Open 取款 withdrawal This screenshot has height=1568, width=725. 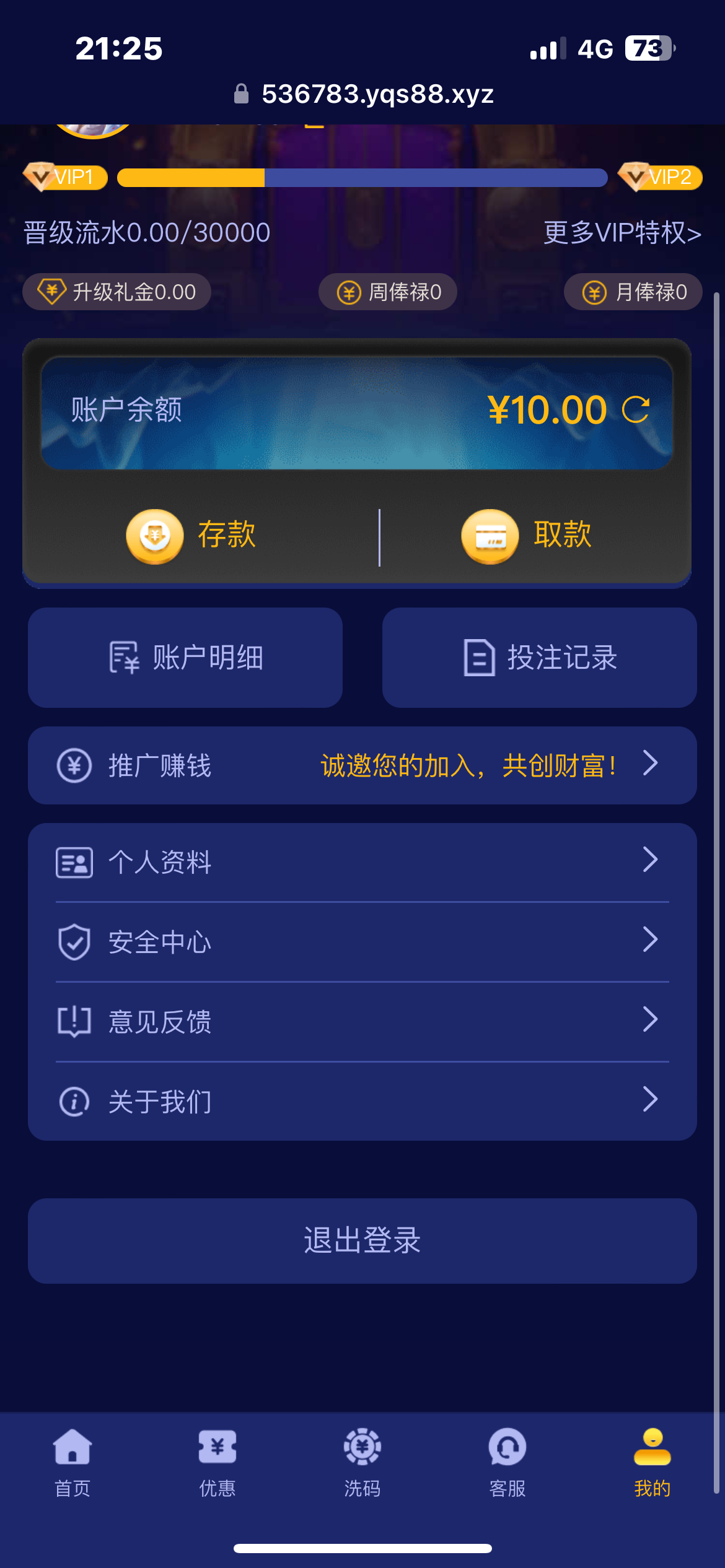(527, 535)
